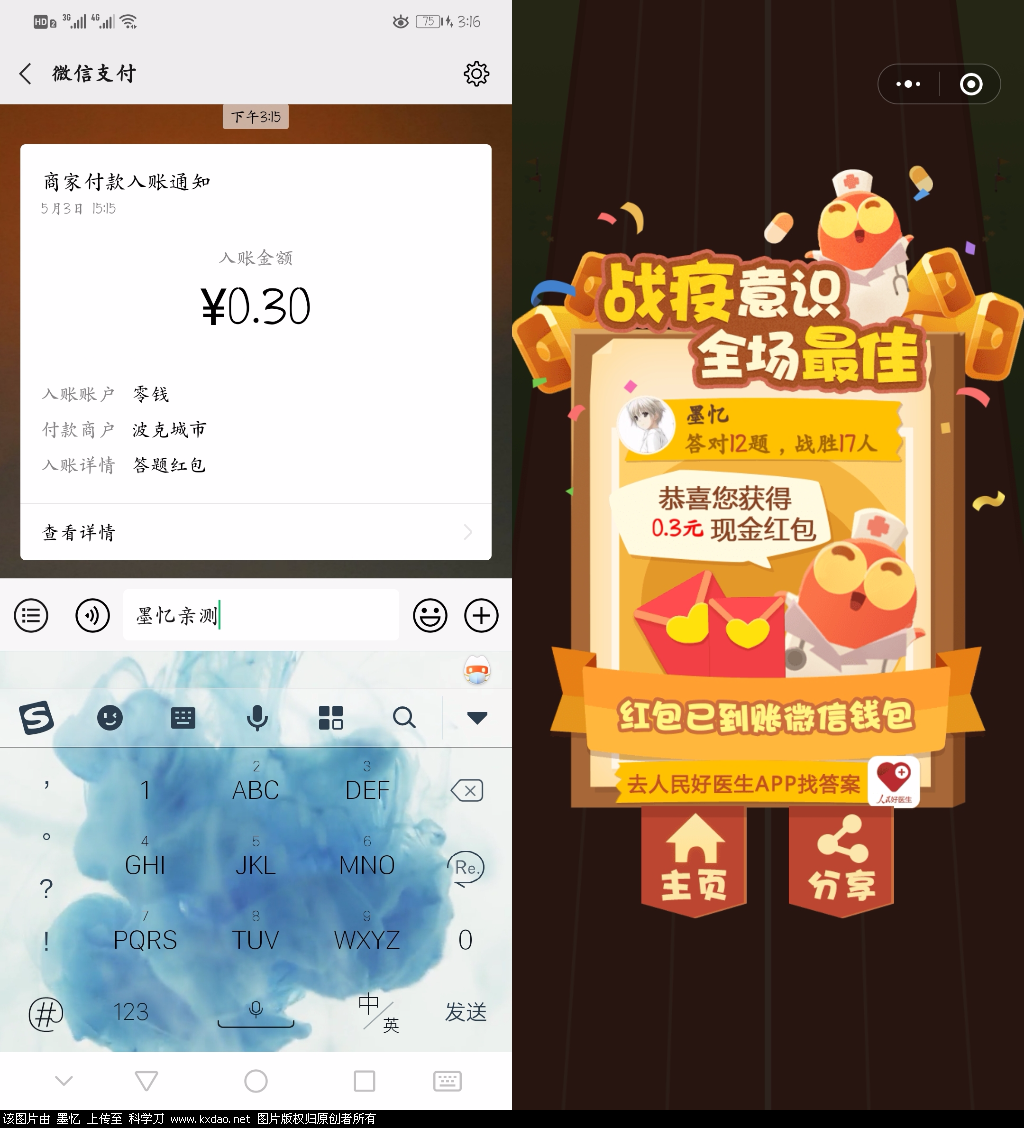This screenshot has width=1024, height=1128.
Task: Open the service menu list icon
Action: point(31,615)
